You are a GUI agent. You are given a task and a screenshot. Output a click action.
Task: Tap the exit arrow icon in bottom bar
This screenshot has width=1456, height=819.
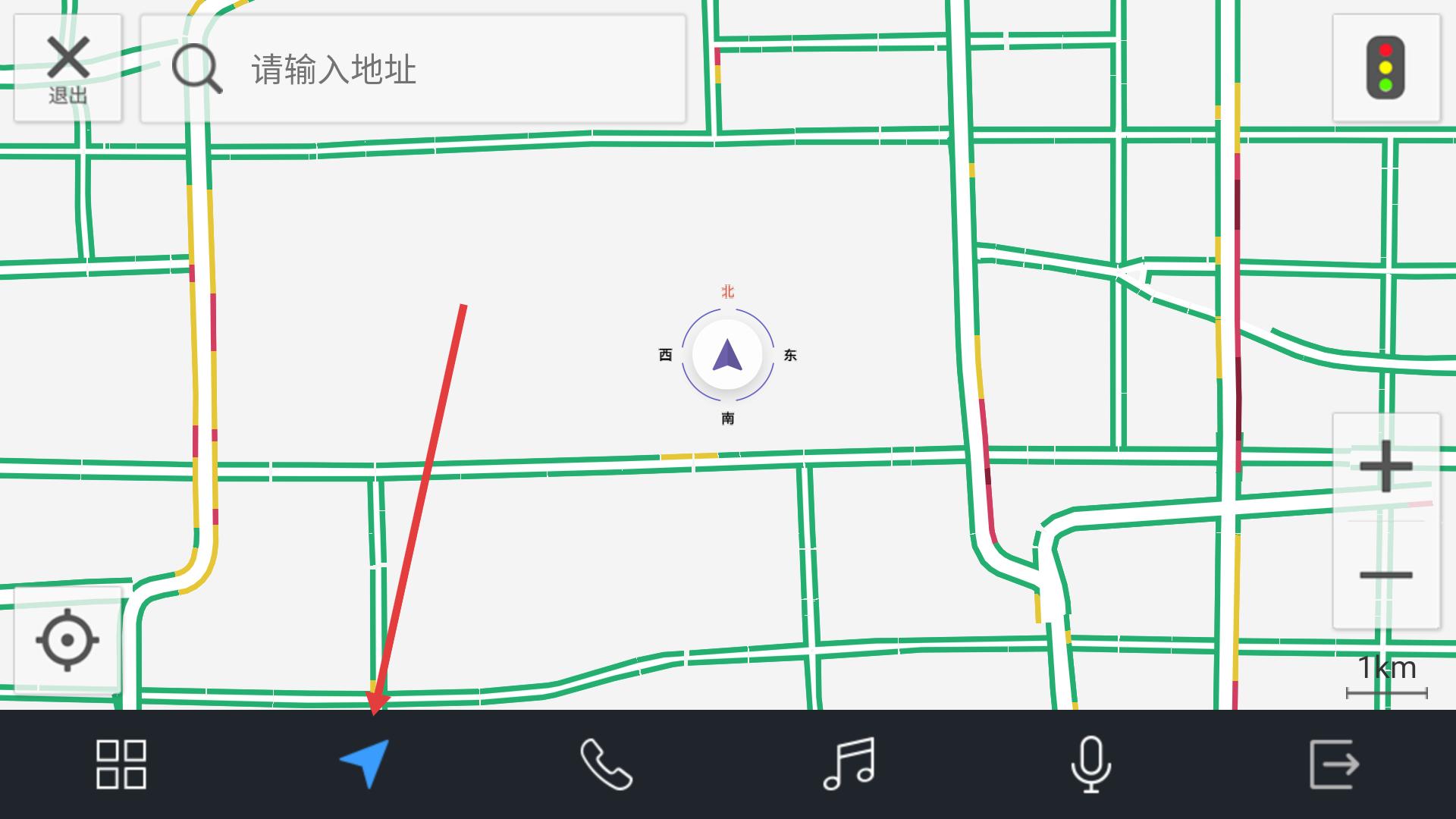(1335, 764)
